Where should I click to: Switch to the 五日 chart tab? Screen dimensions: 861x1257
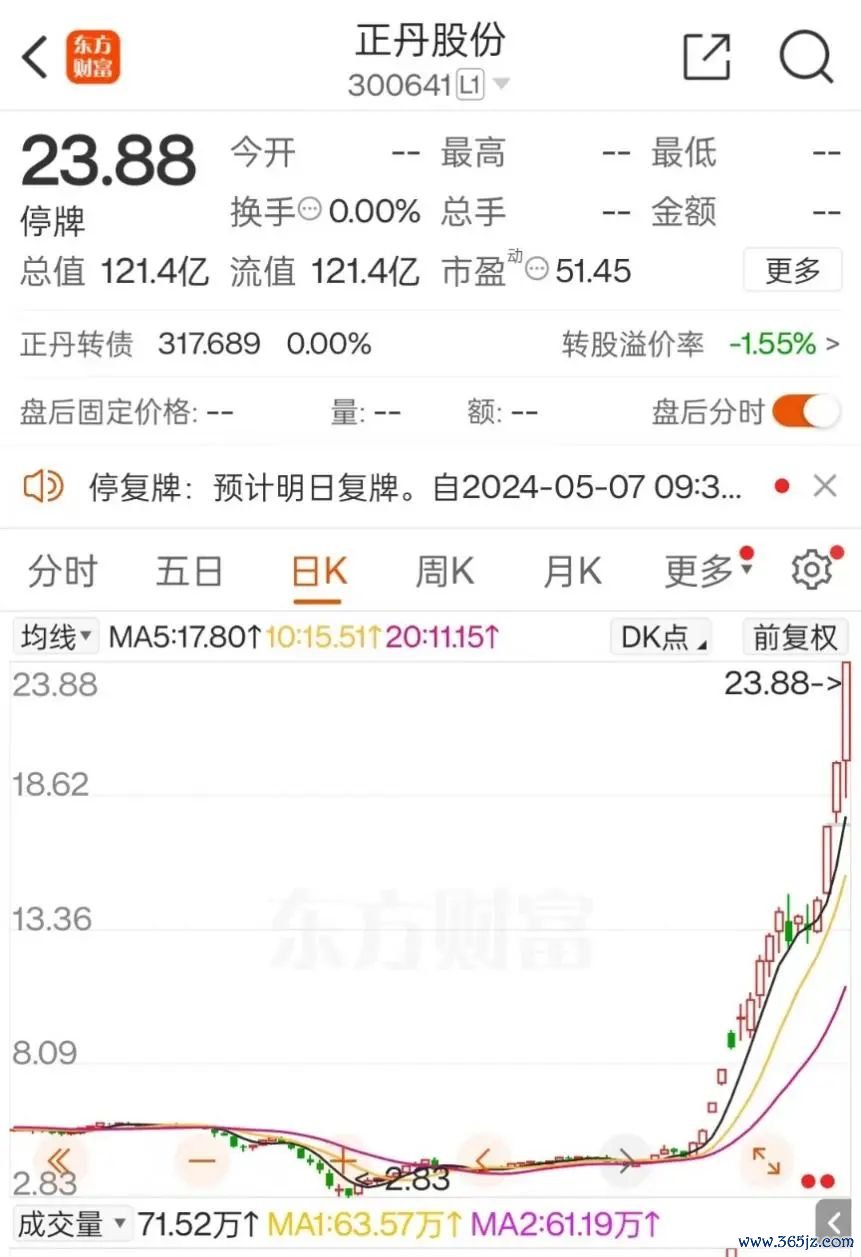(189, 571)
